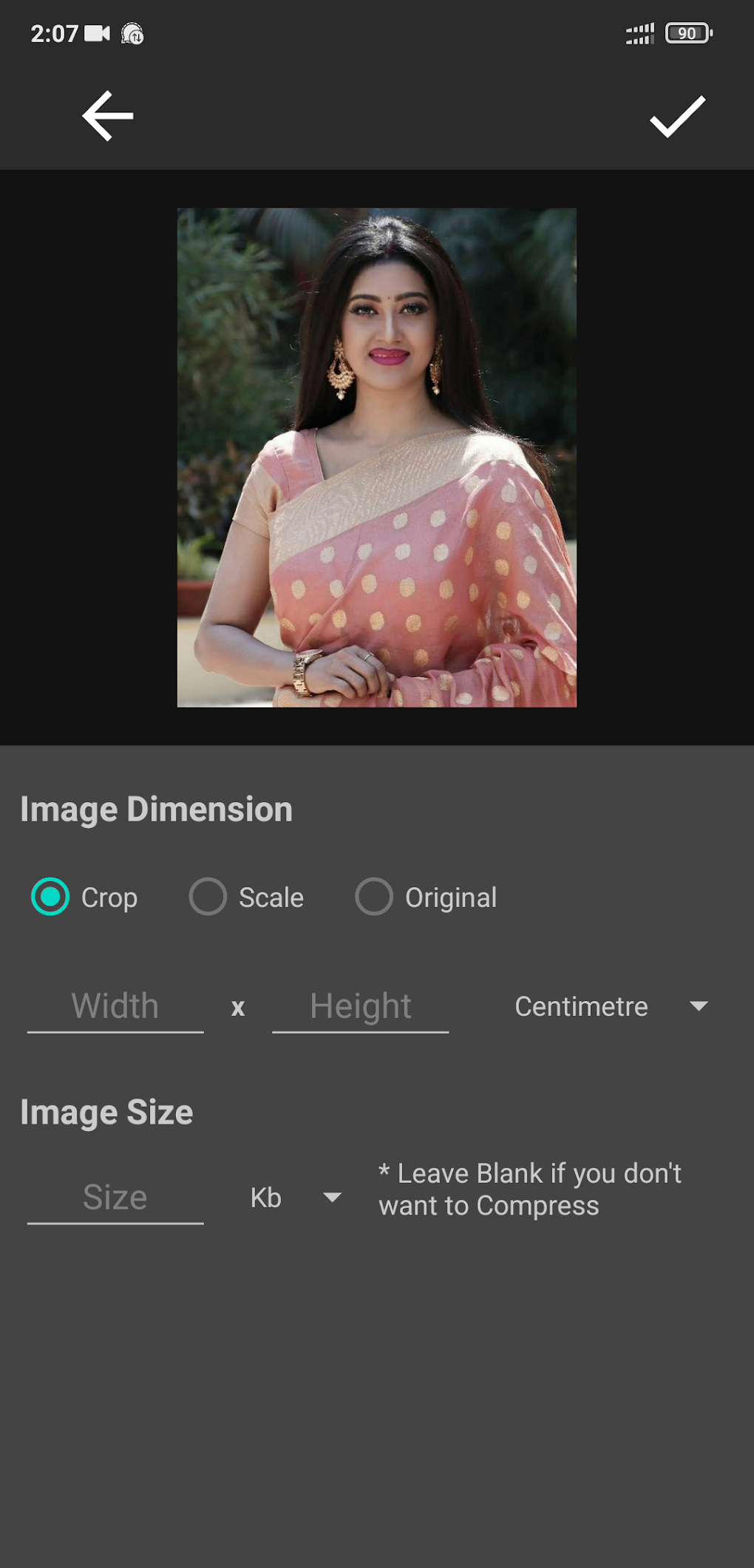Click the battery indicator showing 90
Screen dimensions: 754x1568
[x=687, y=33]
